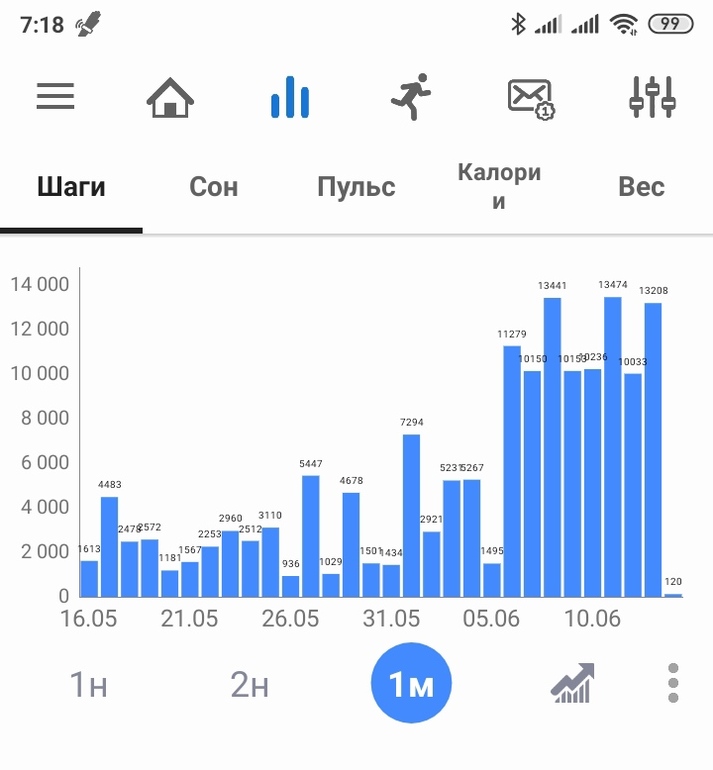The width and height of the screenshot is (713, 770).
Task: Open the notifications envelope icon
Action: [x=531, y=98]
